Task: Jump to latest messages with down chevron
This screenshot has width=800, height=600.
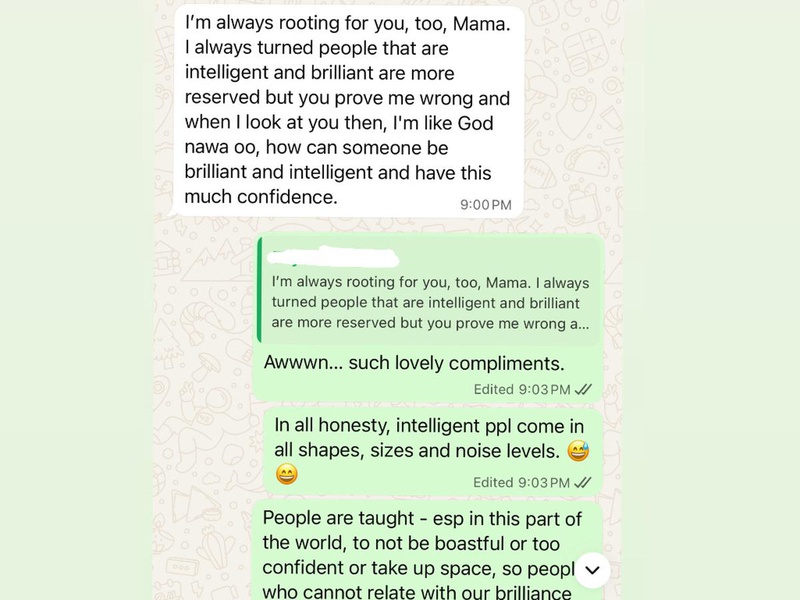Action: [592, 570]
